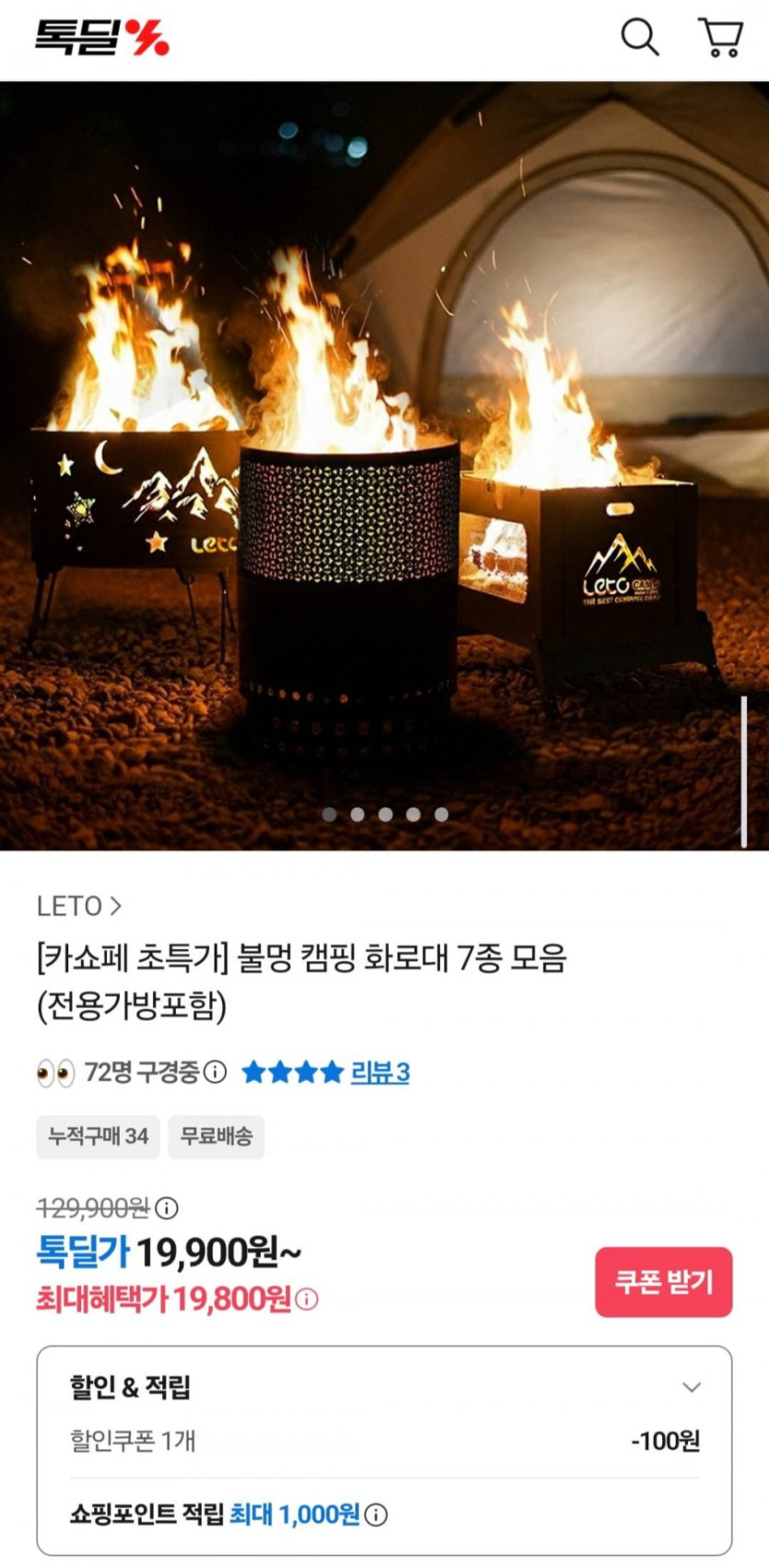Open the shopping cart
Image resolution: width=769 pixels, height=1568 pixels.
pyautogui.click(x=721, y=38)
